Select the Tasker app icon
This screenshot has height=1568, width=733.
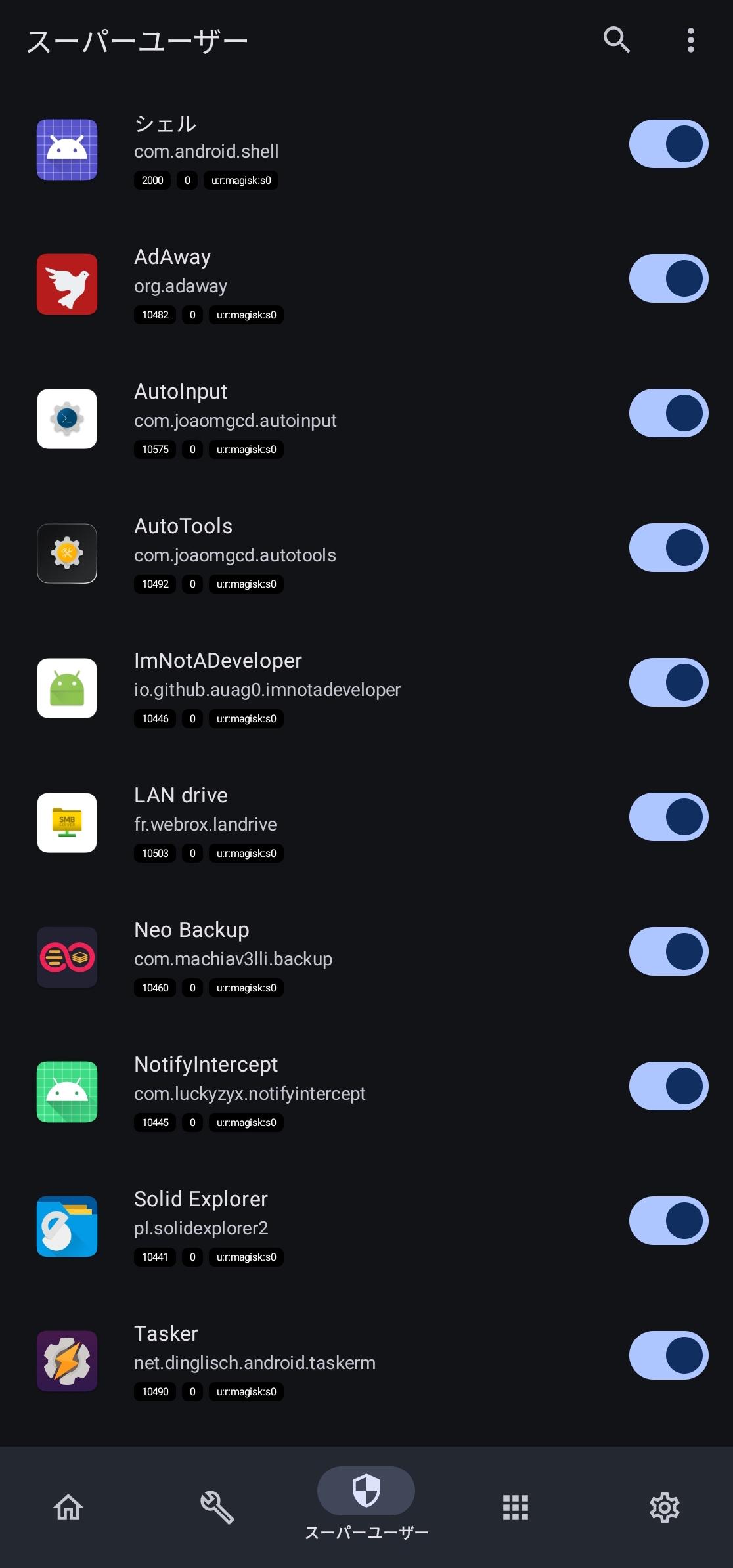[x=66, y=1361]
